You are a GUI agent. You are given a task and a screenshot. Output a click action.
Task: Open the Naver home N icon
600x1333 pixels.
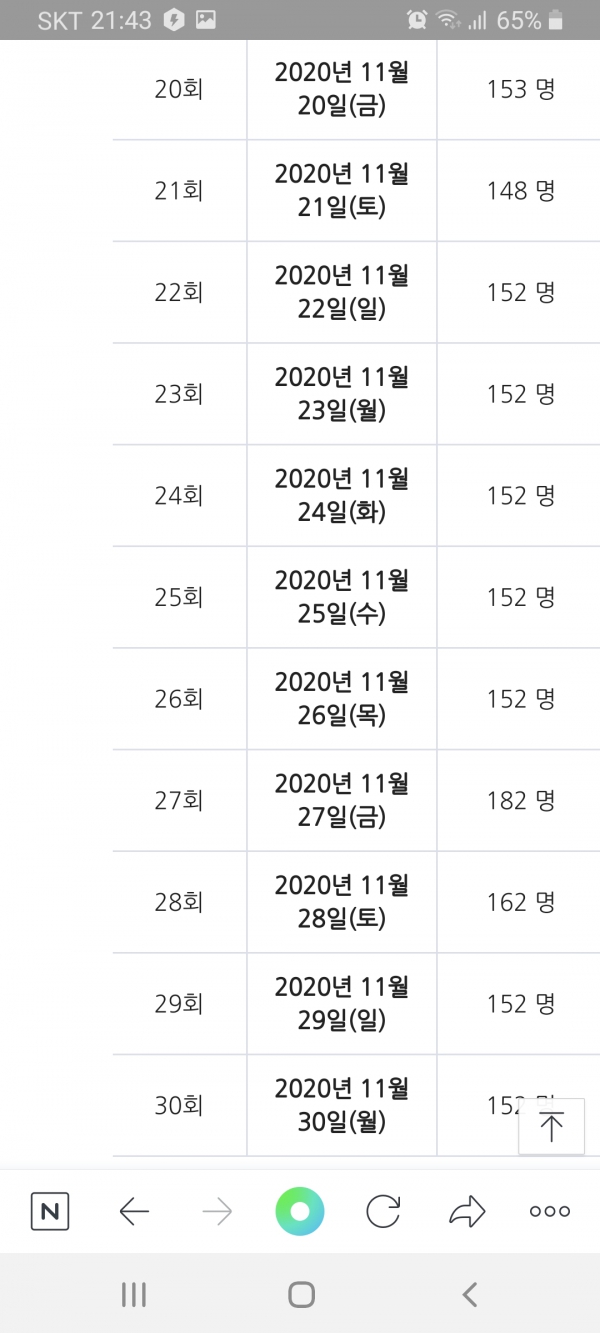point(50,1212)
